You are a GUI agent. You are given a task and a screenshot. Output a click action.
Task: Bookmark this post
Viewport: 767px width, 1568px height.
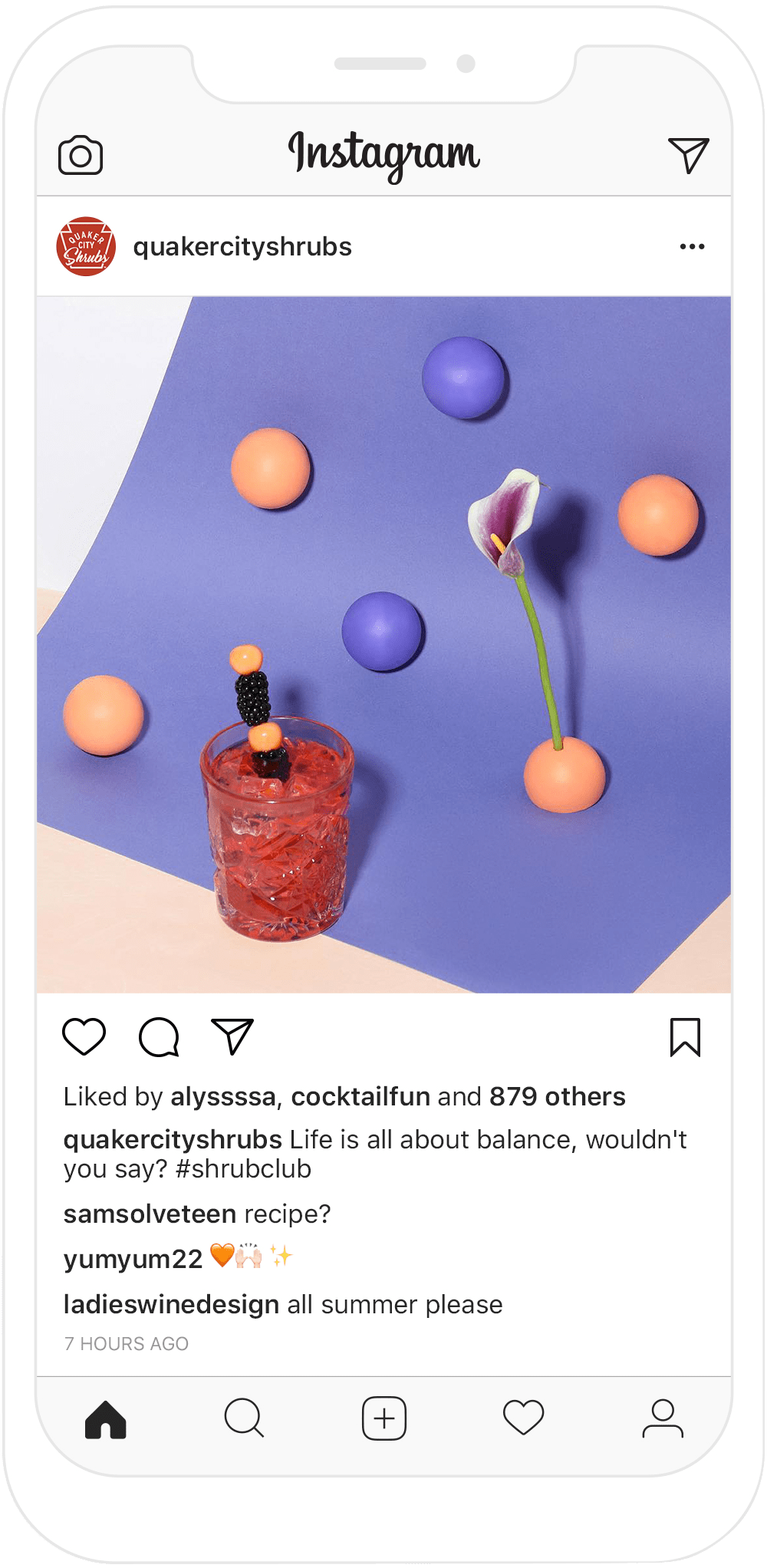(x=685, y=1037)
